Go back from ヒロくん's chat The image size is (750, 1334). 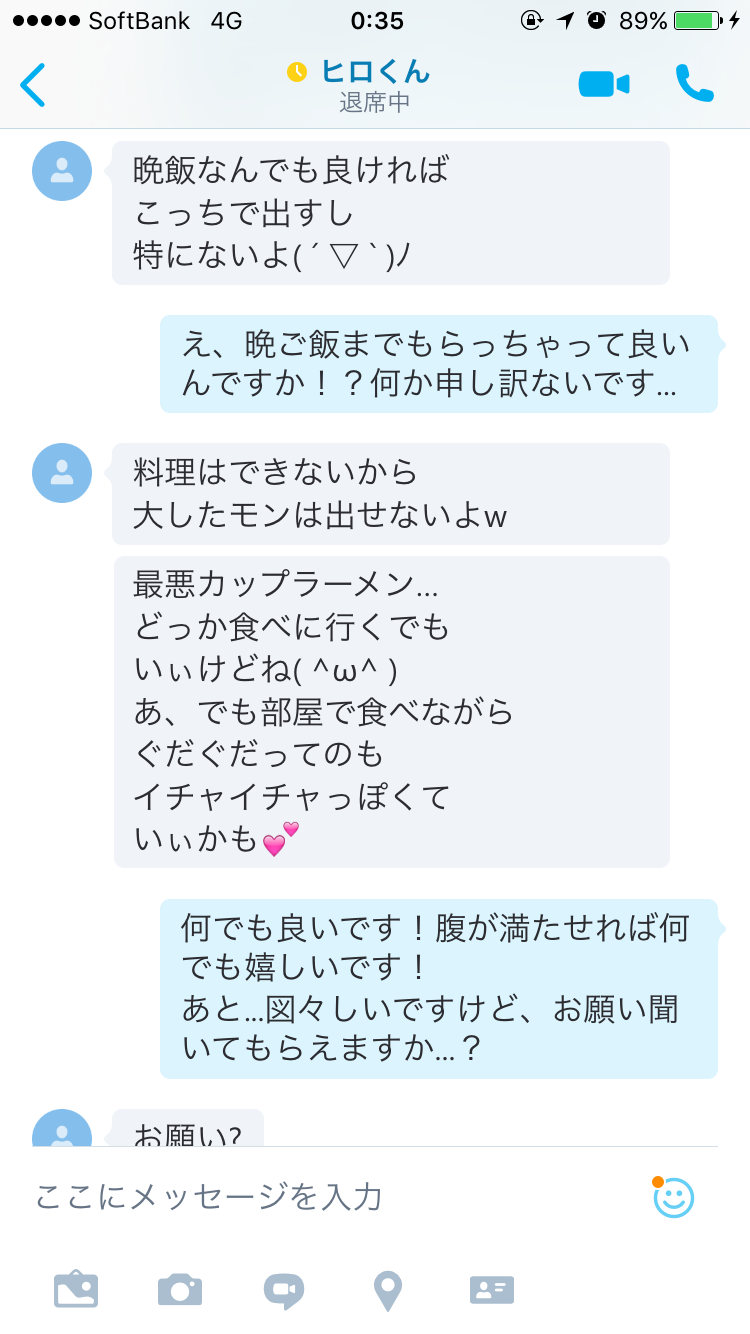[33, 85]
